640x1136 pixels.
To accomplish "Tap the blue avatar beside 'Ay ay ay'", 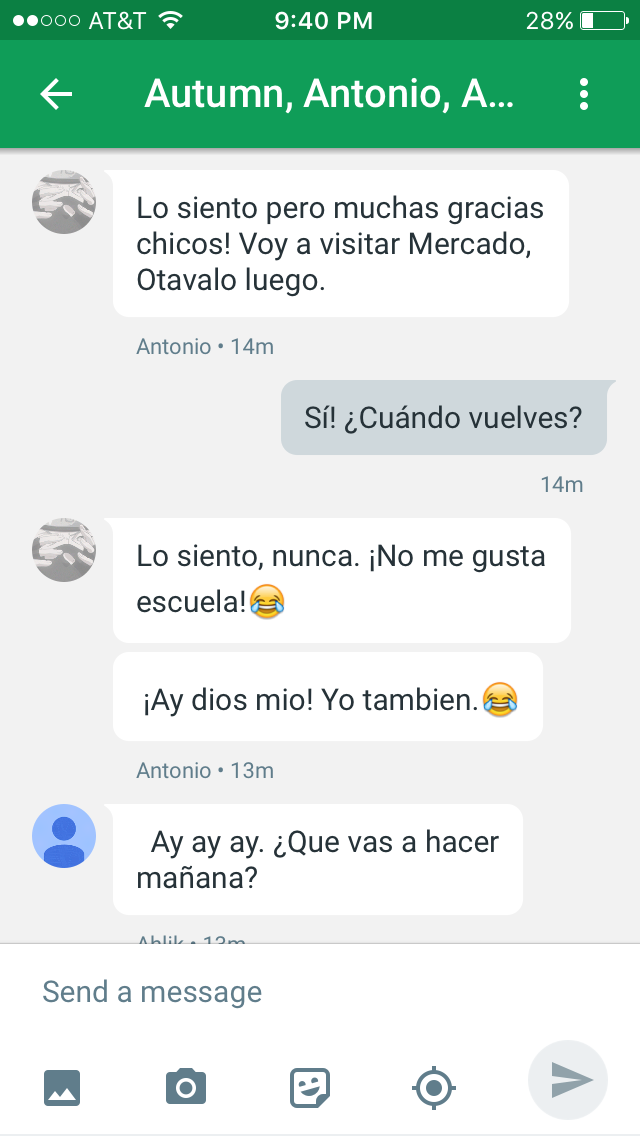I will (64, 836).
